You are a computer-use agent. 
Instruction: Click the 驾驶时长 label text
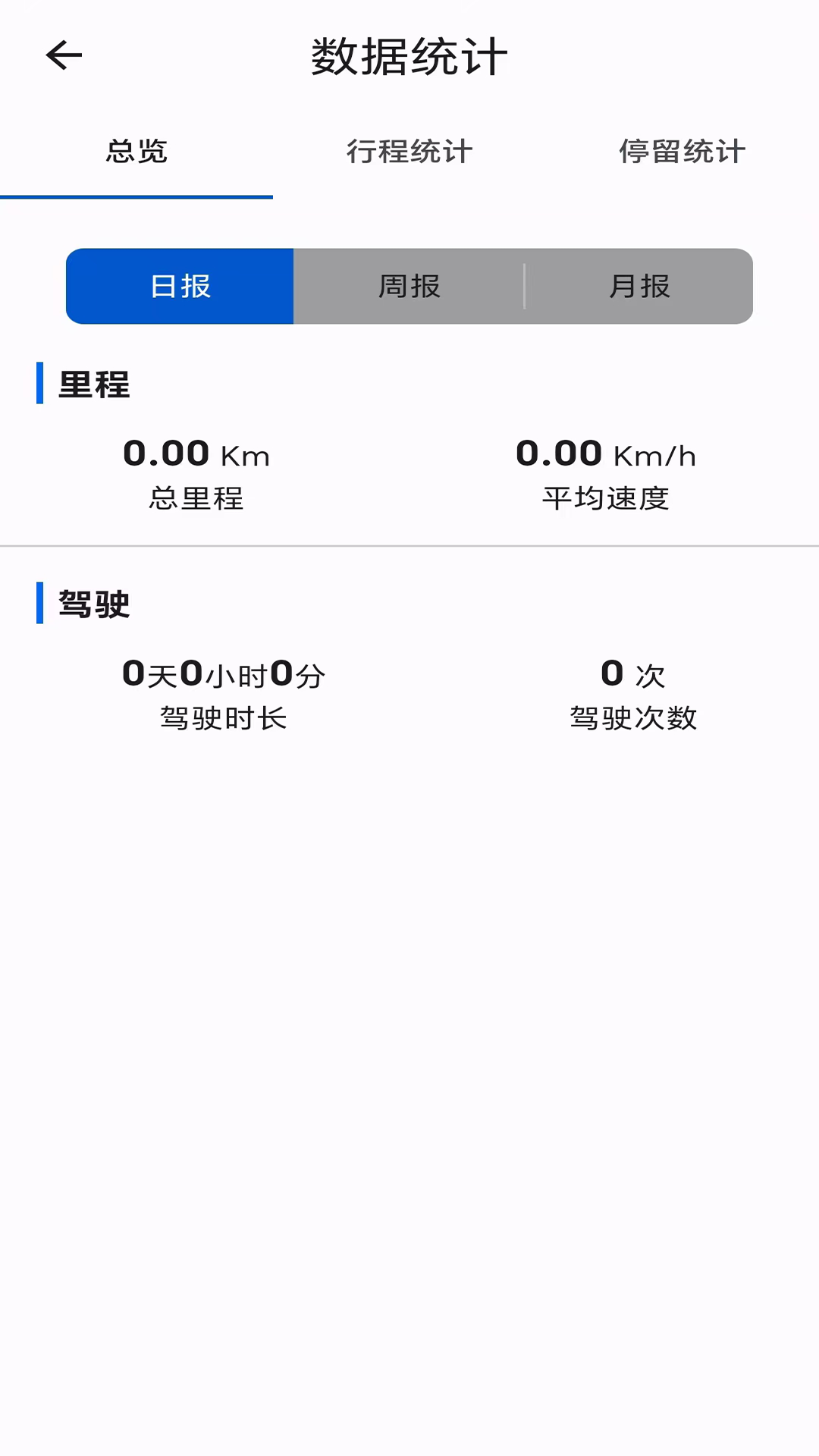point(223,717)
